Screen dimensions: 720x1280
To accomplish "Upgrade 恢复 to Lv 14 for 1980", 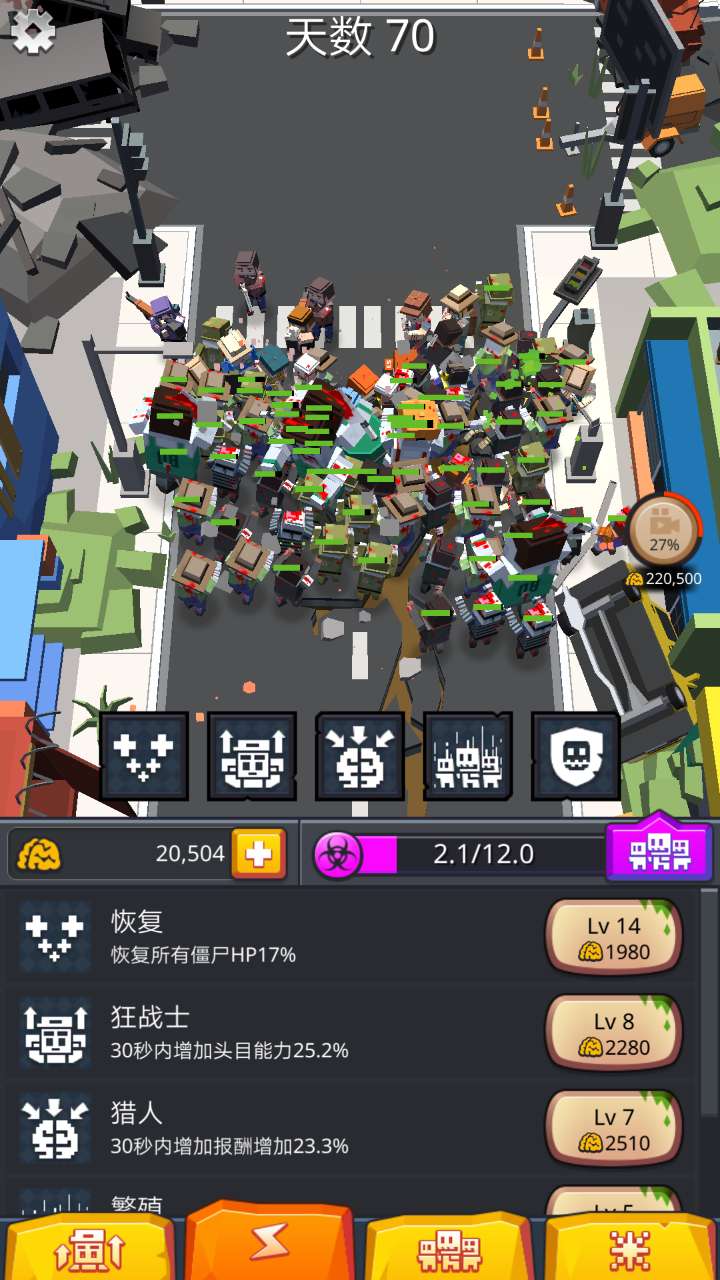I will [614, 938].
